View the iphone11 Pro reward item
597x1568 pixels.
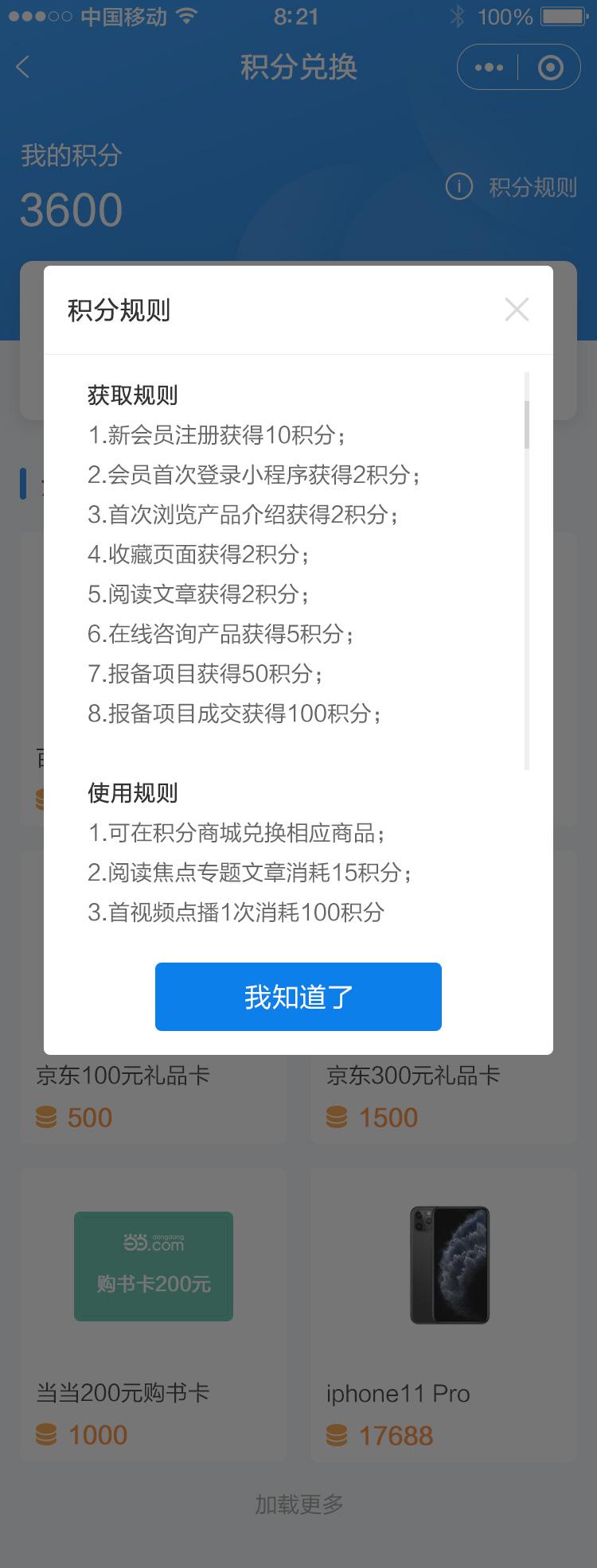click(x=443, y=1313)
